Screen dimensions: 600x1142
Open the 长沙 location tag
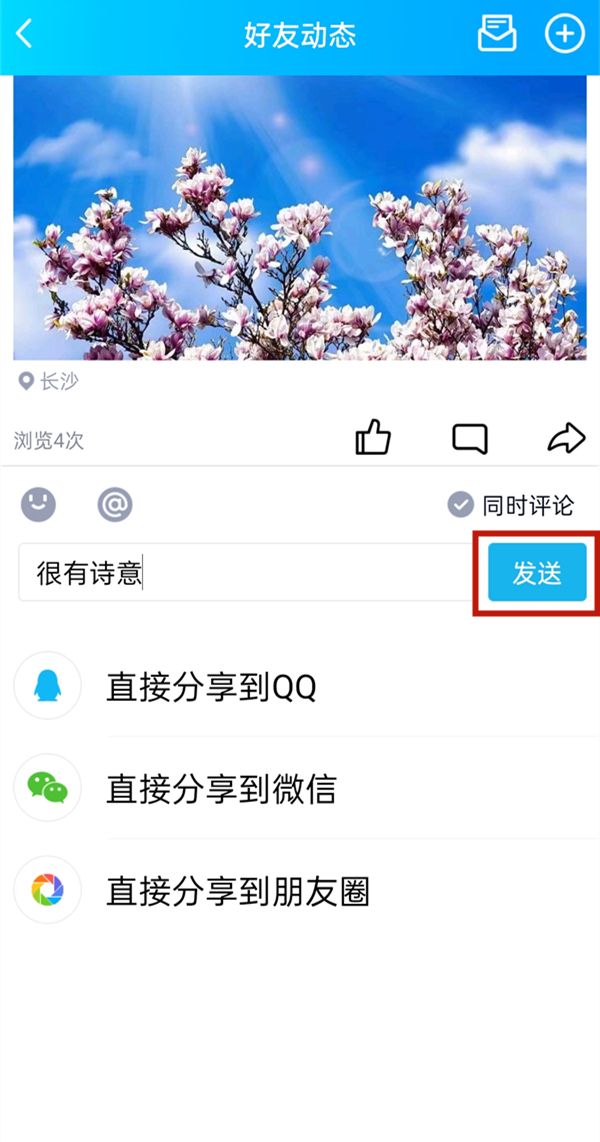(49, 381)
